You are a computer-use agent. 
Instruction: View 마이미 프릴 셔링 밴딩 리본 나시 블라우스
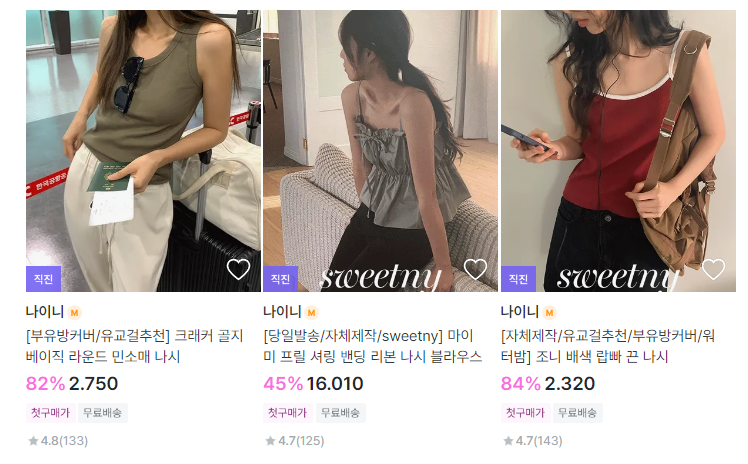(x=372, y=346)
